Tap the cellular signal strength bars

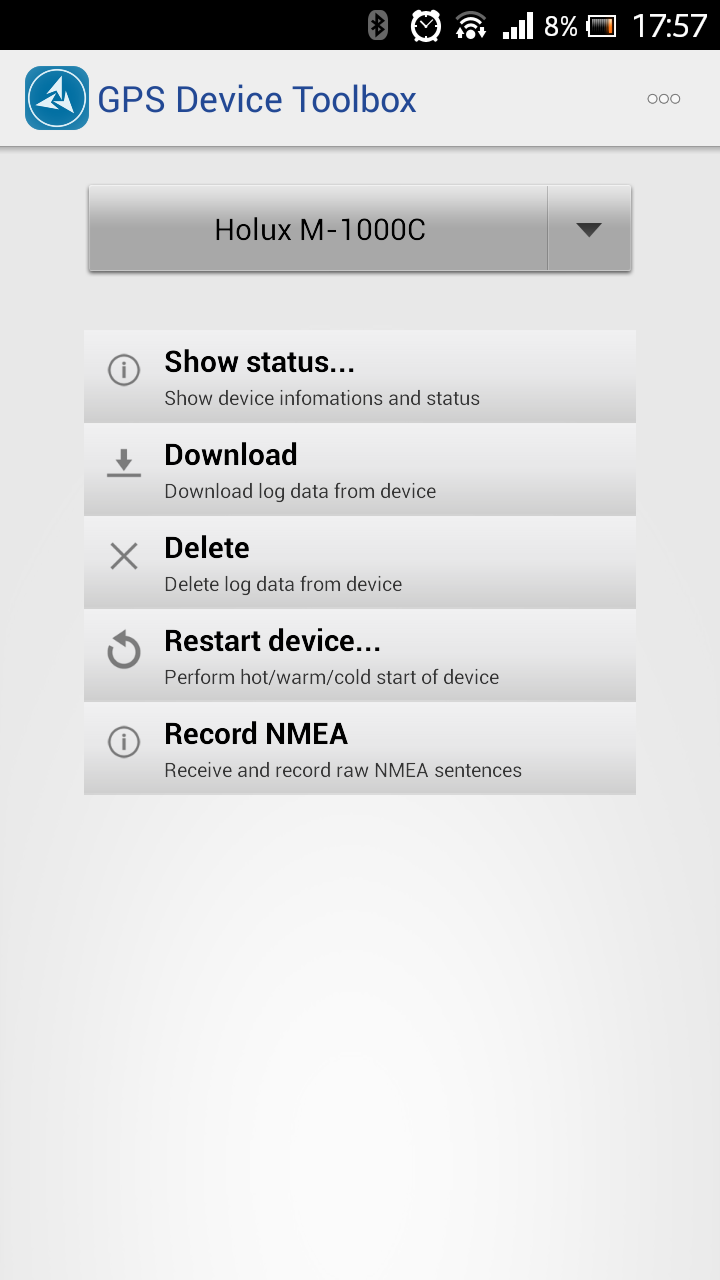[x=518, y=25]
